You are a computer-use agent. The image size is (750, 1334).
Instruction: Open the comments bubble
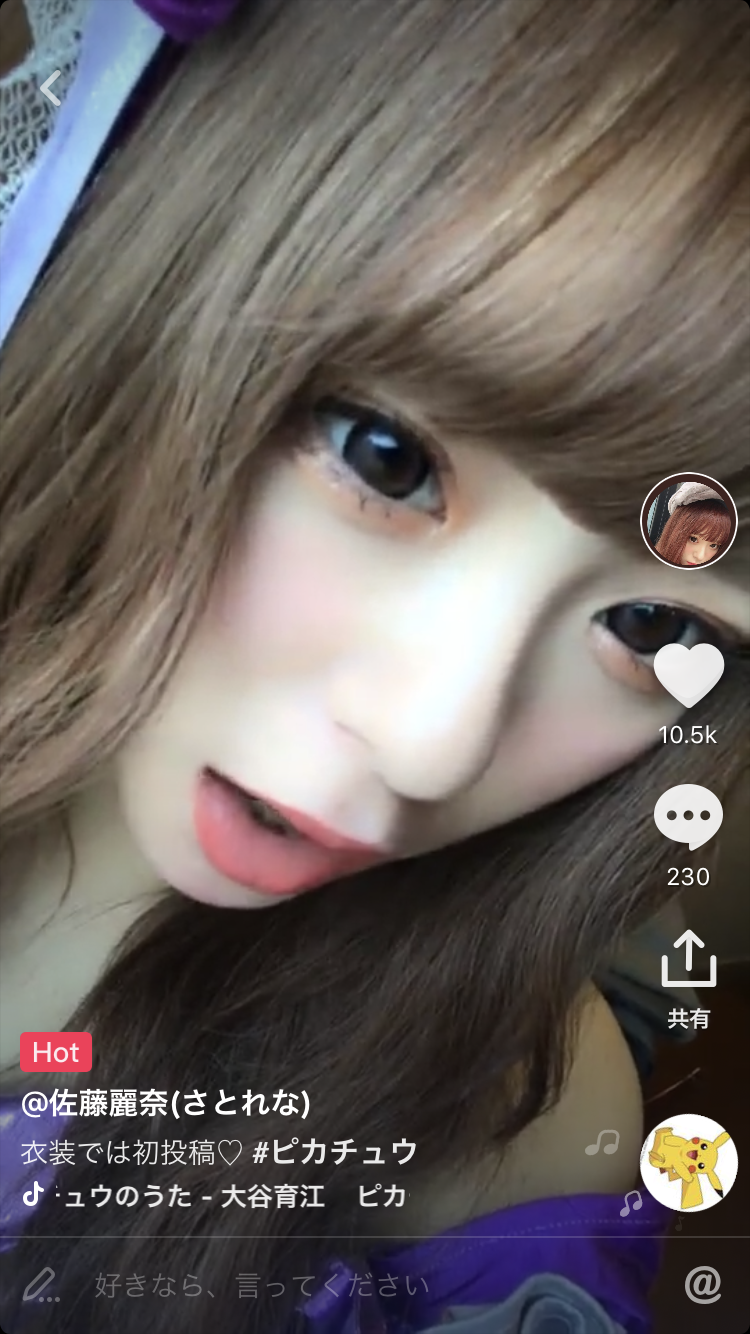pyautogui.click(x=688, y=818)
